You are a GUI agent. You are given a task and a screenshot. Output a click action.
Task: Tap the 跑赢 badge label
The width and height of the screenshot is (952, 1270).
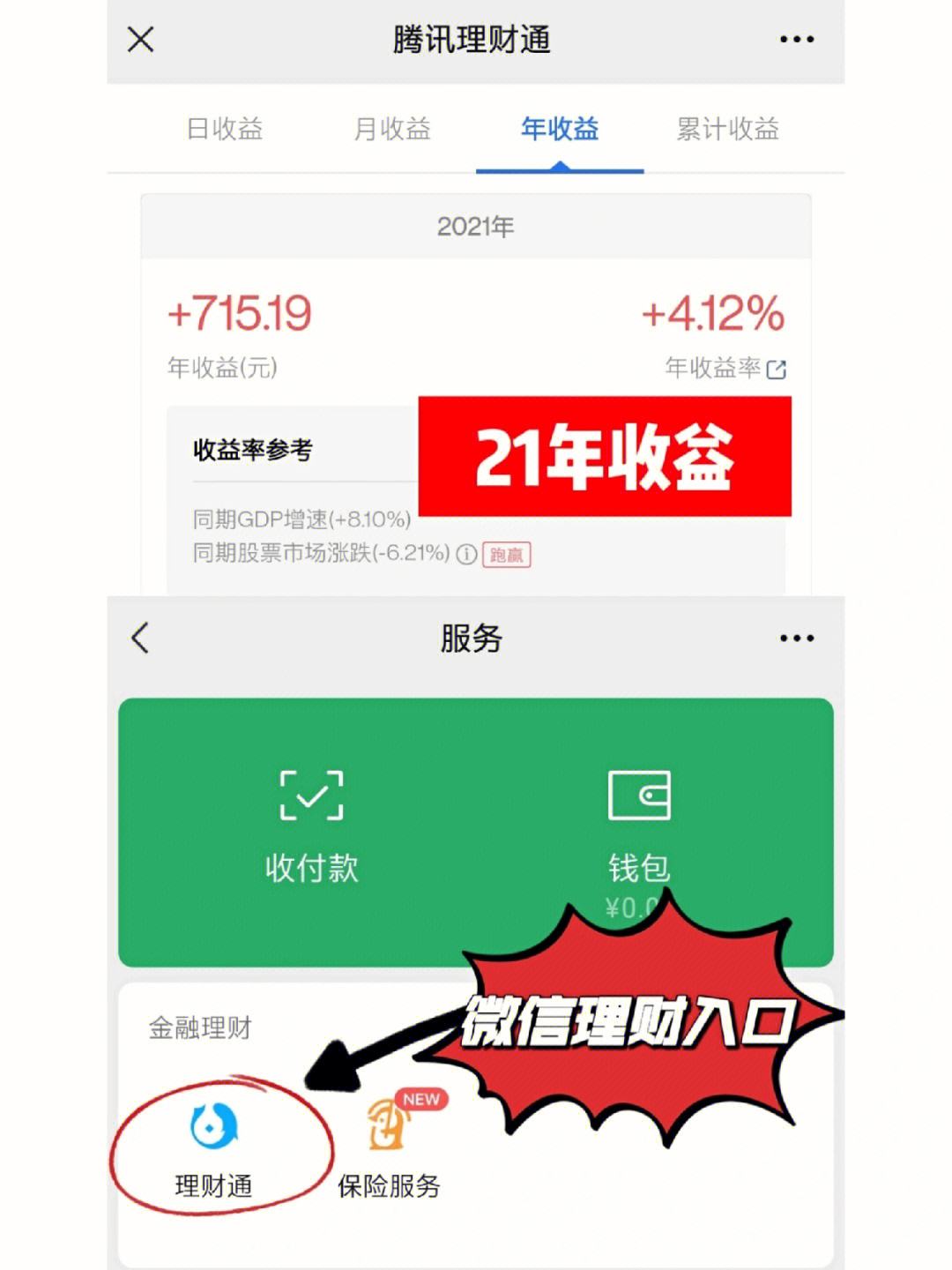pos(504,556)
